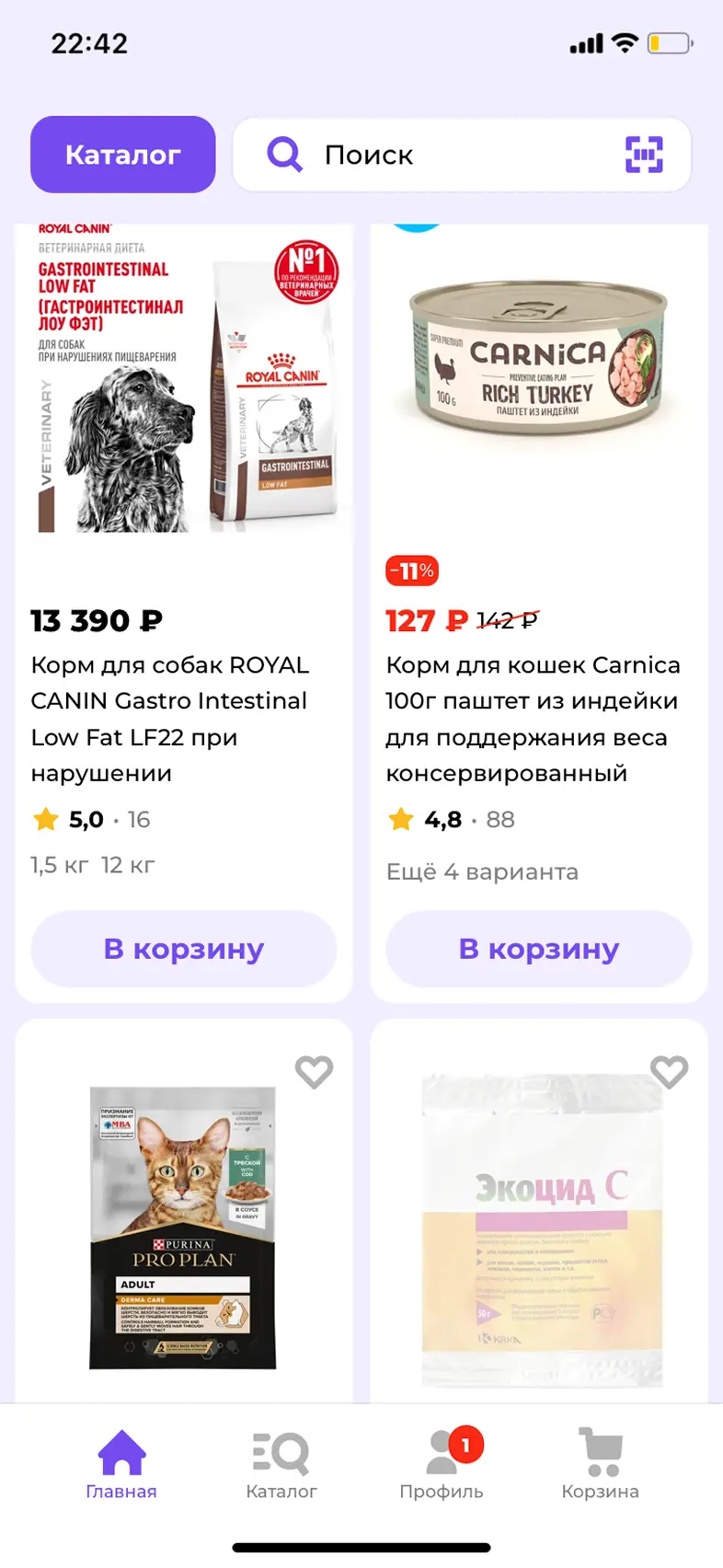Add Экоцид С to favorites
This screenshot has height=1568, width=723.
(669, 1071)
